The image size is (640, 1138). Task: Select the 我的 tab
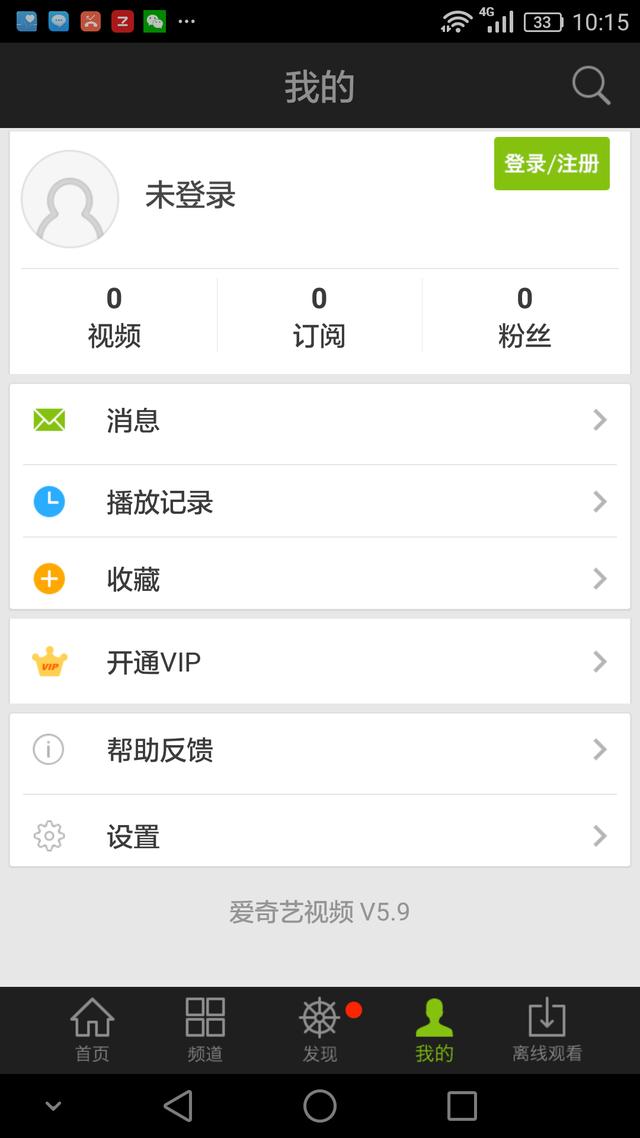click(x=434, y=1030)
